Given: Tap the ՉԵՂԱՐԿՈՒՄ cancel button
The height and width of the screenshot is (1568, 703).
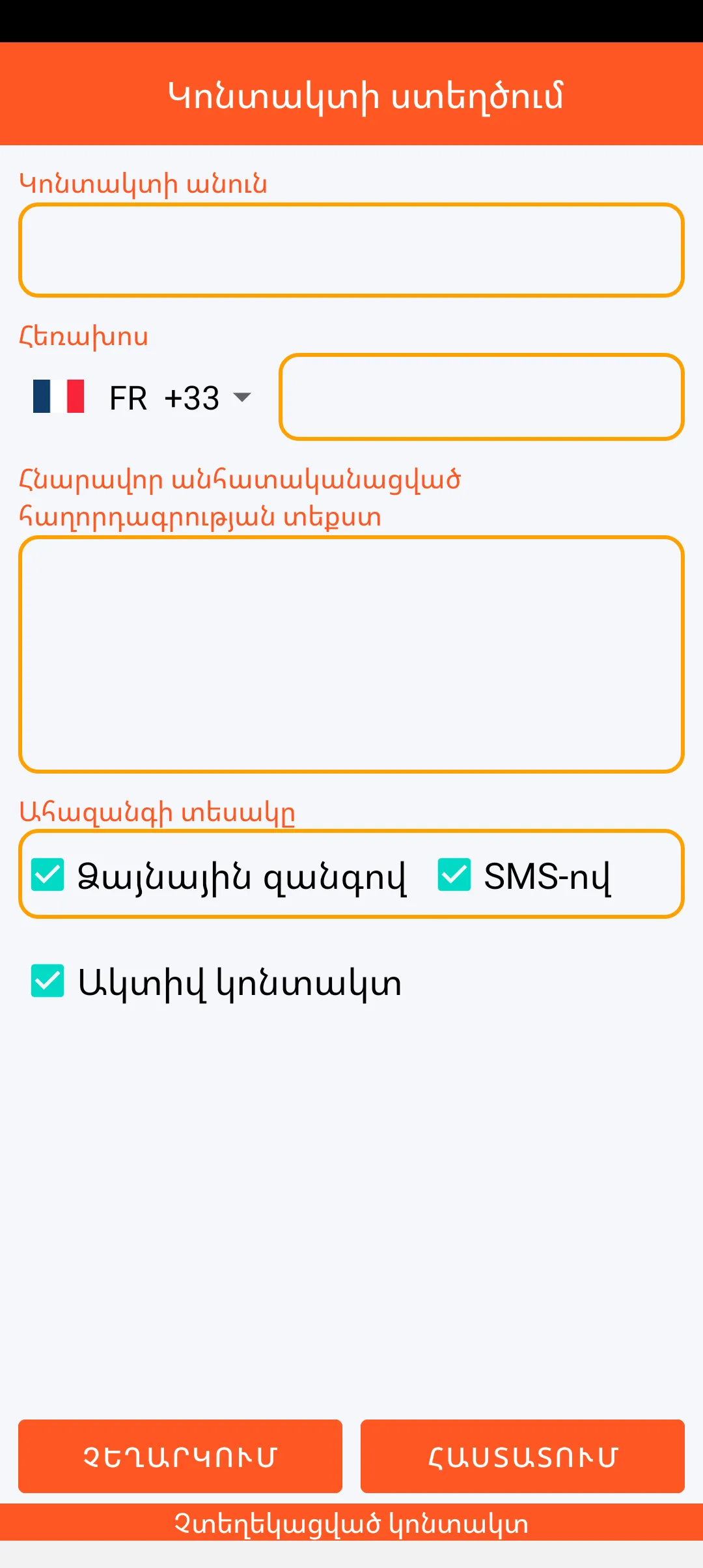Looking at the screenshot, I should [x=180, y=1456].
